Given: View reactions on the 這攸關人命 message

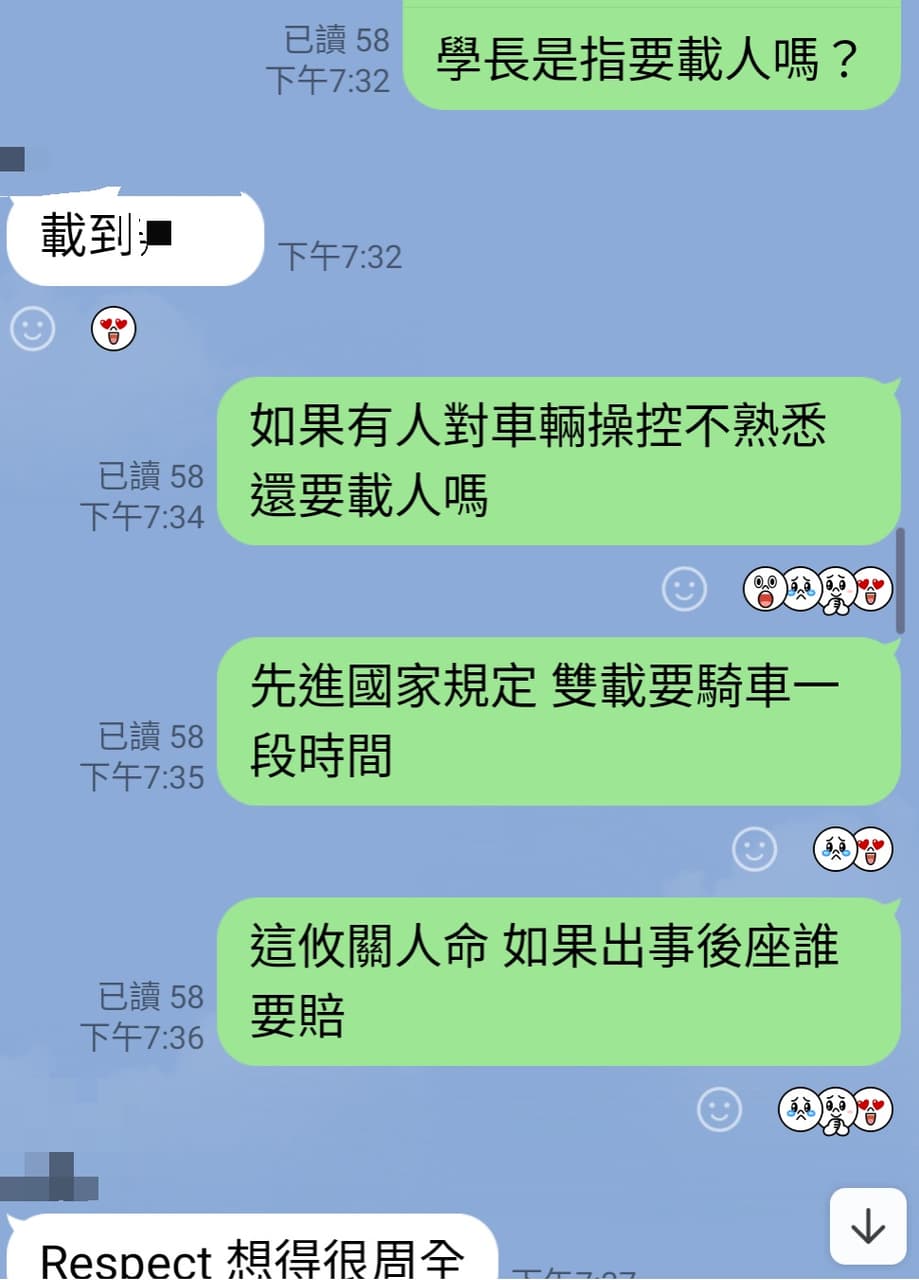Looking at the screenshot, I should coord(835,1109).
